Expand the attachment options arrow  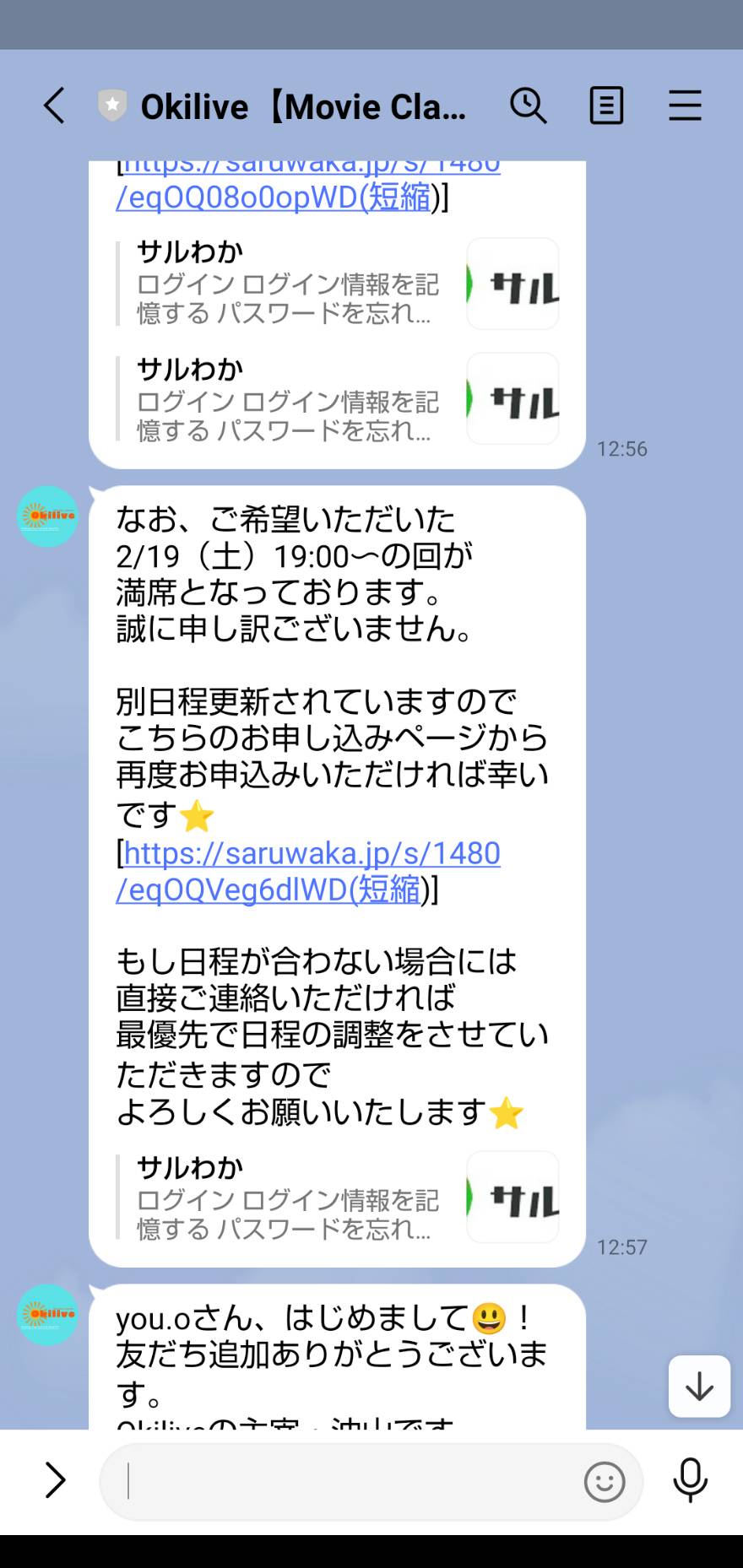tap(55, 1480)
